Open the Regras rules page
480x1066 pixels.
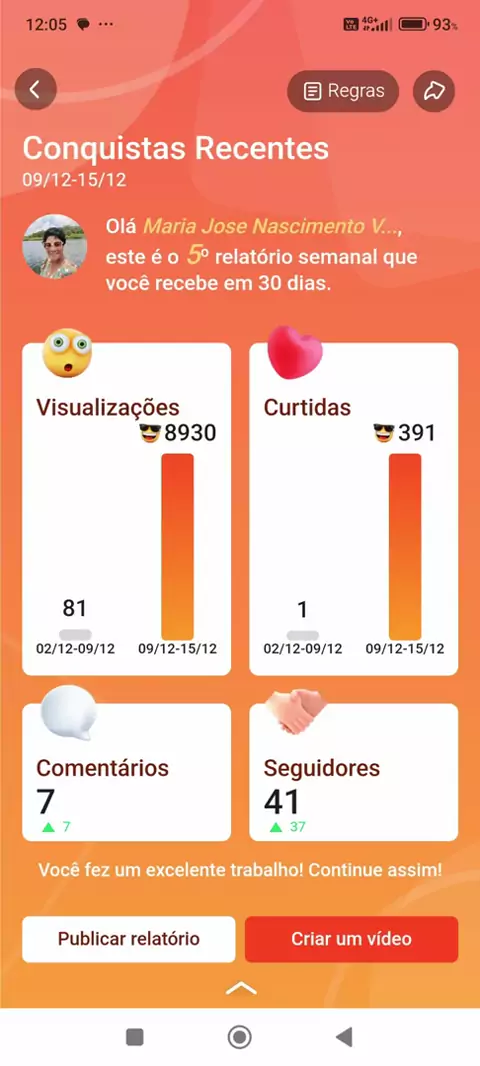pyautogui.click(x=343, y=91)
